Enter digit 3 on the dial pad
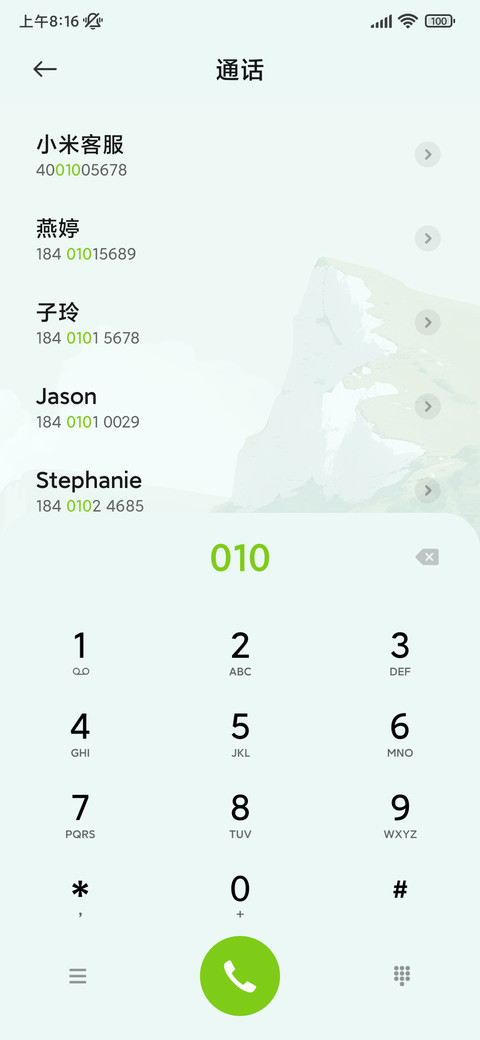Image resolution: width=480 pixels, height=1040 pixels. (400, 653)
